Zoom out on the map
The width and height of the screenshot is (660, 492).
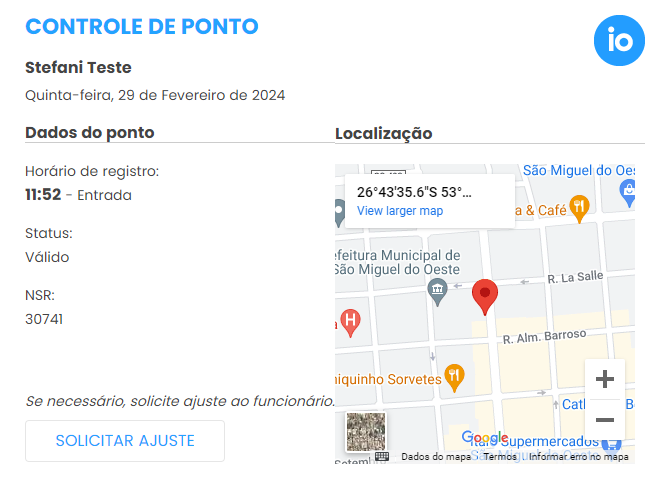604,420
